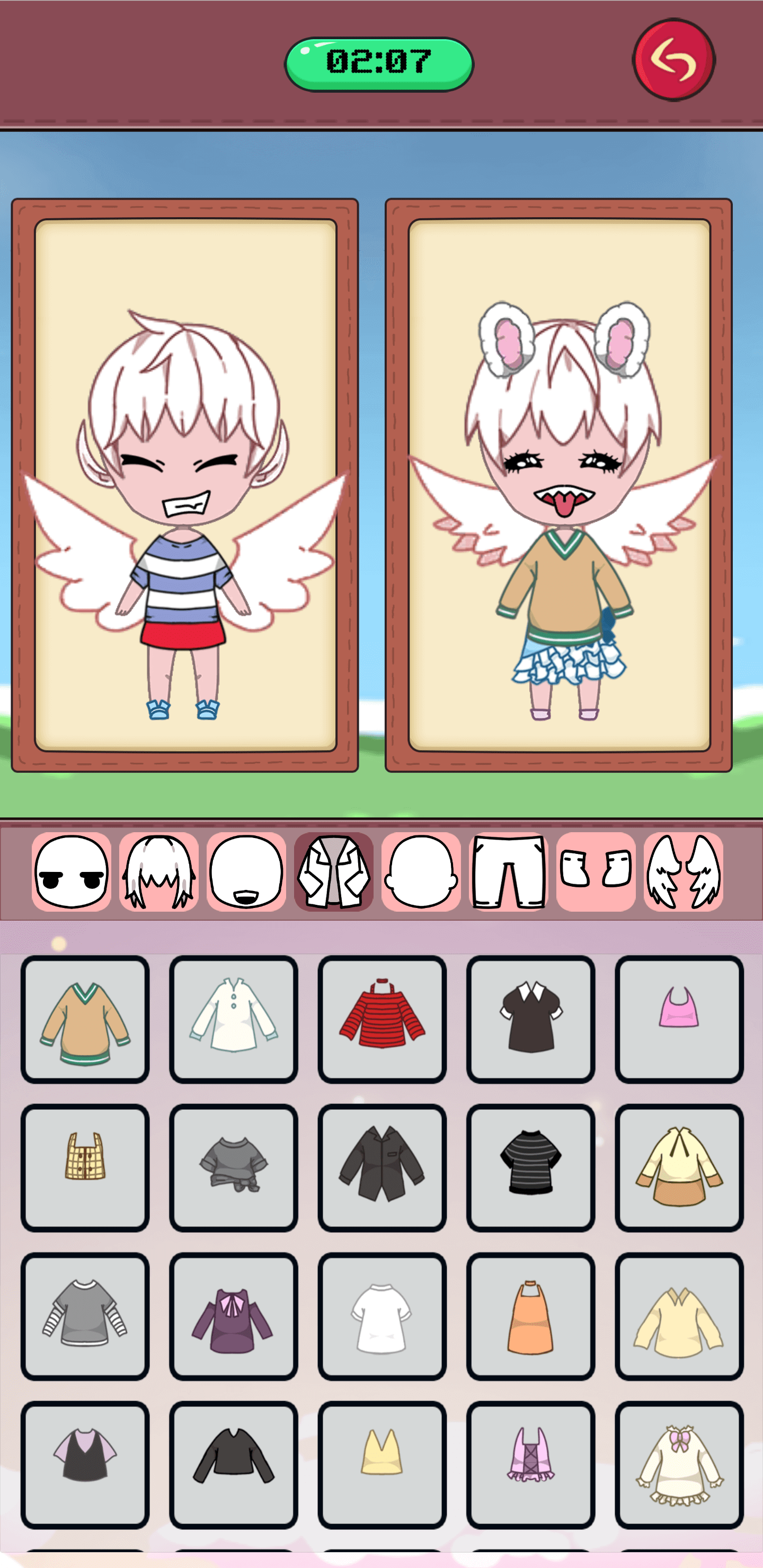Viewport: 763px width, 1568px height.
Task: Open the socks category tab
Action: 596,871
